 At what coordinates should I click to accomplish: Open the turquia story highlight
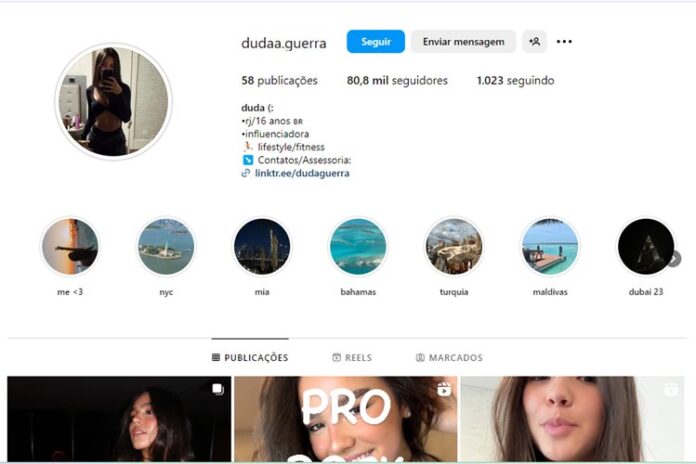(454, 247)
